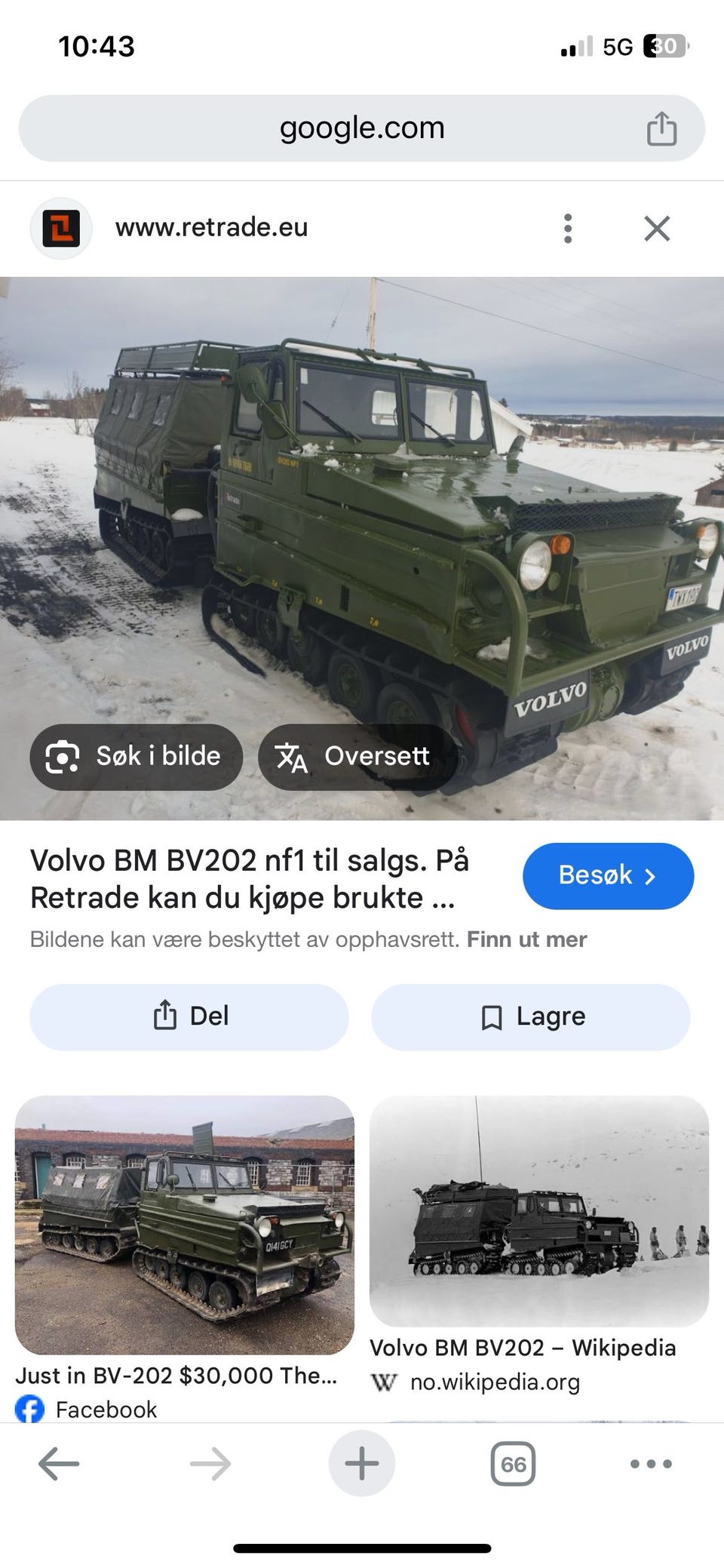Open the Finn ut mer link

coord(526,939)
